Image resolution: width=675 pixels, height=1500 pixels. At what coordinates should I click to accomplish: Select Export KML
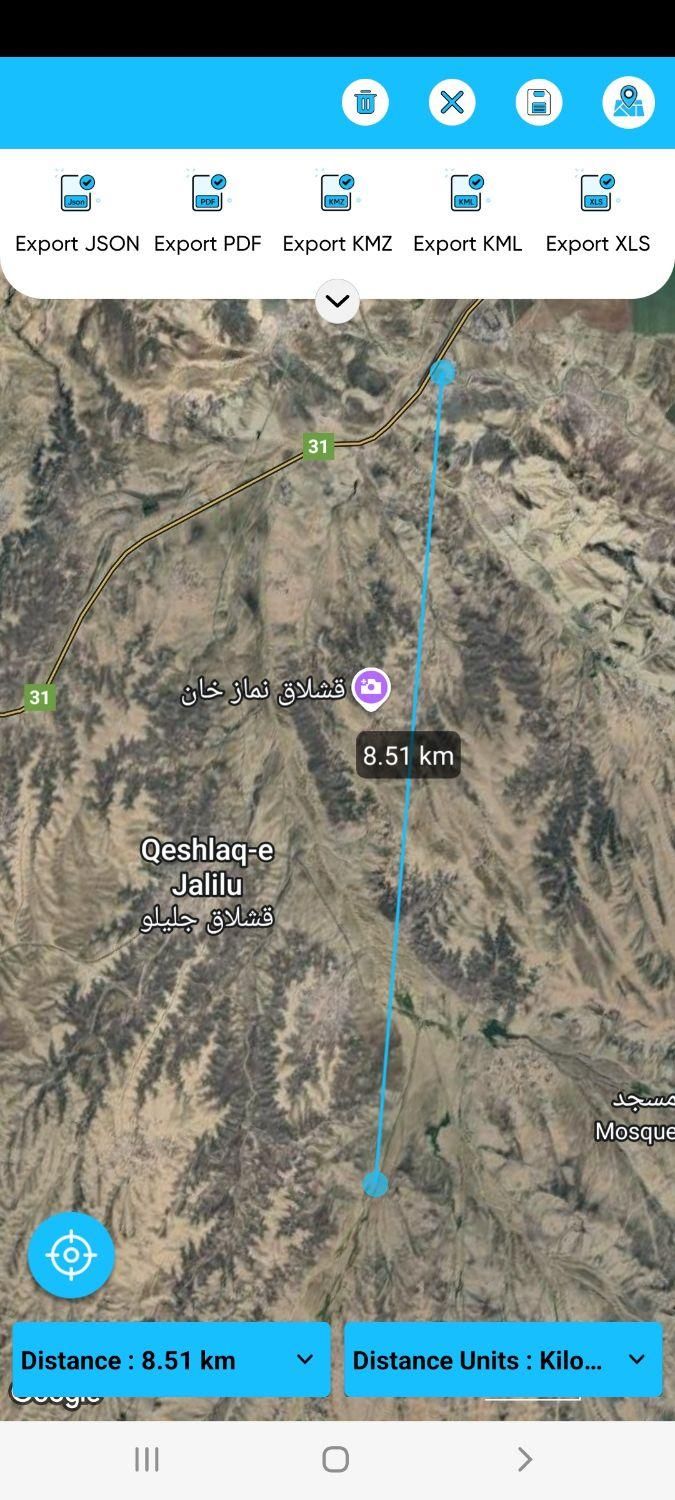point(467,213)
